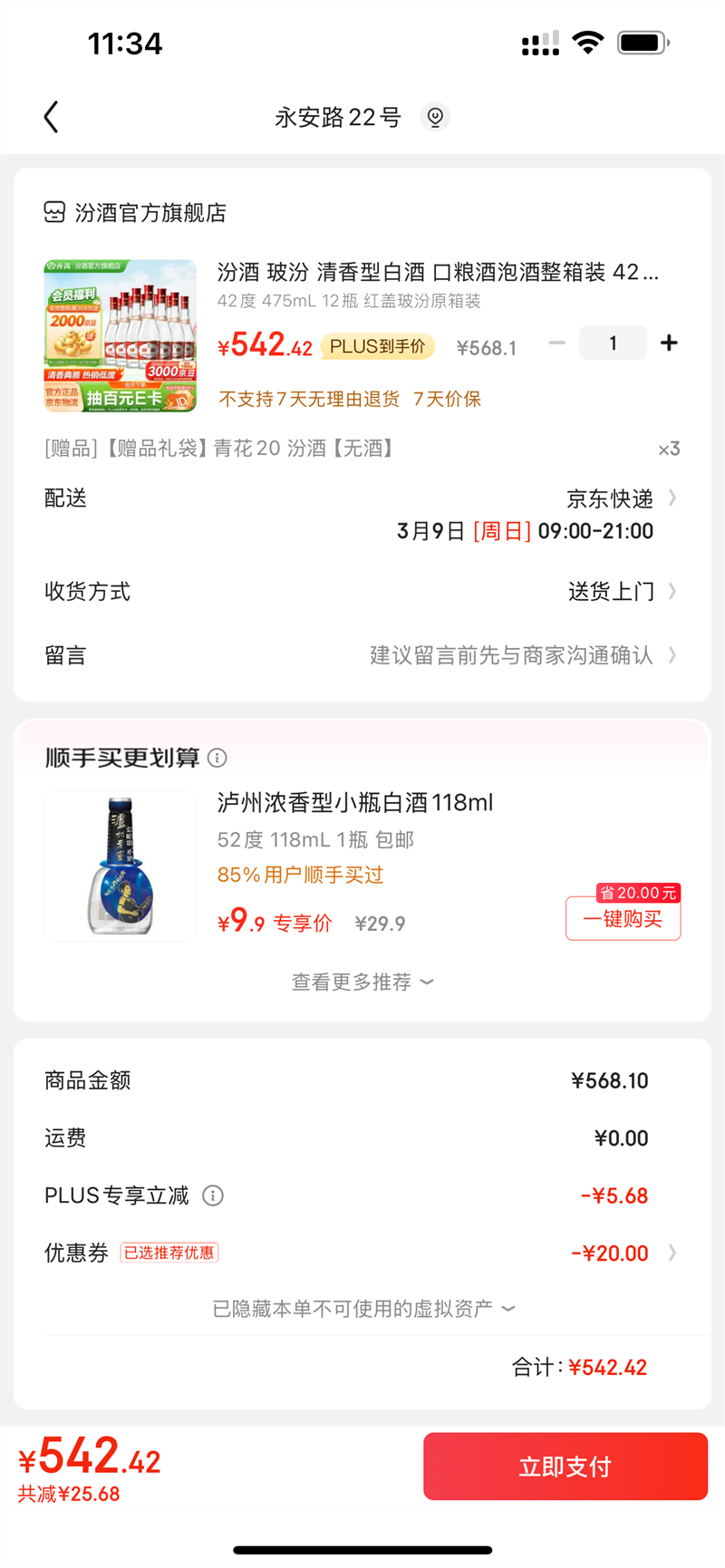Pay now with 立即支付

pos(565,1466)
